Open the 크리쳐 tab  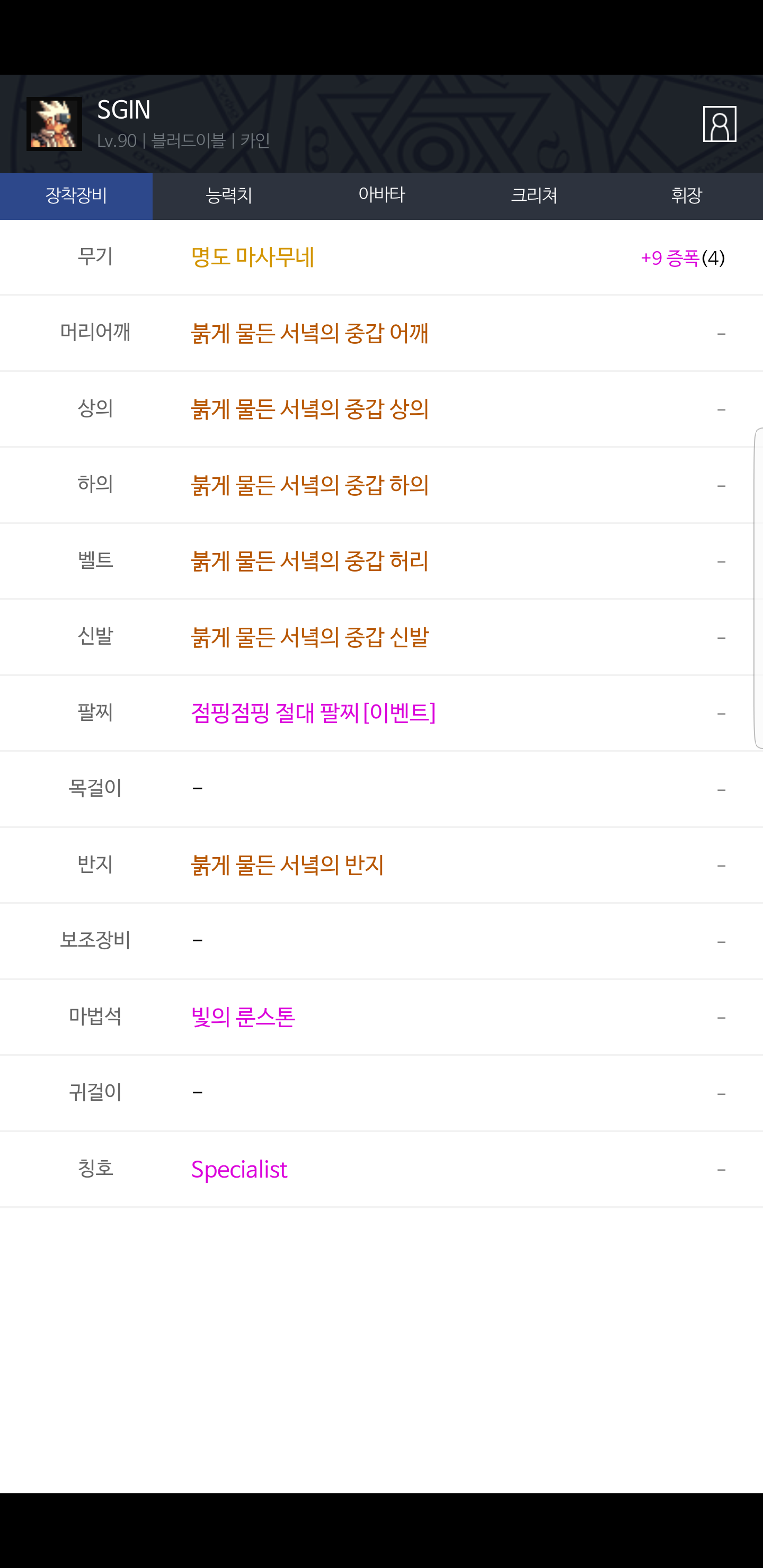tap(534, 196)
